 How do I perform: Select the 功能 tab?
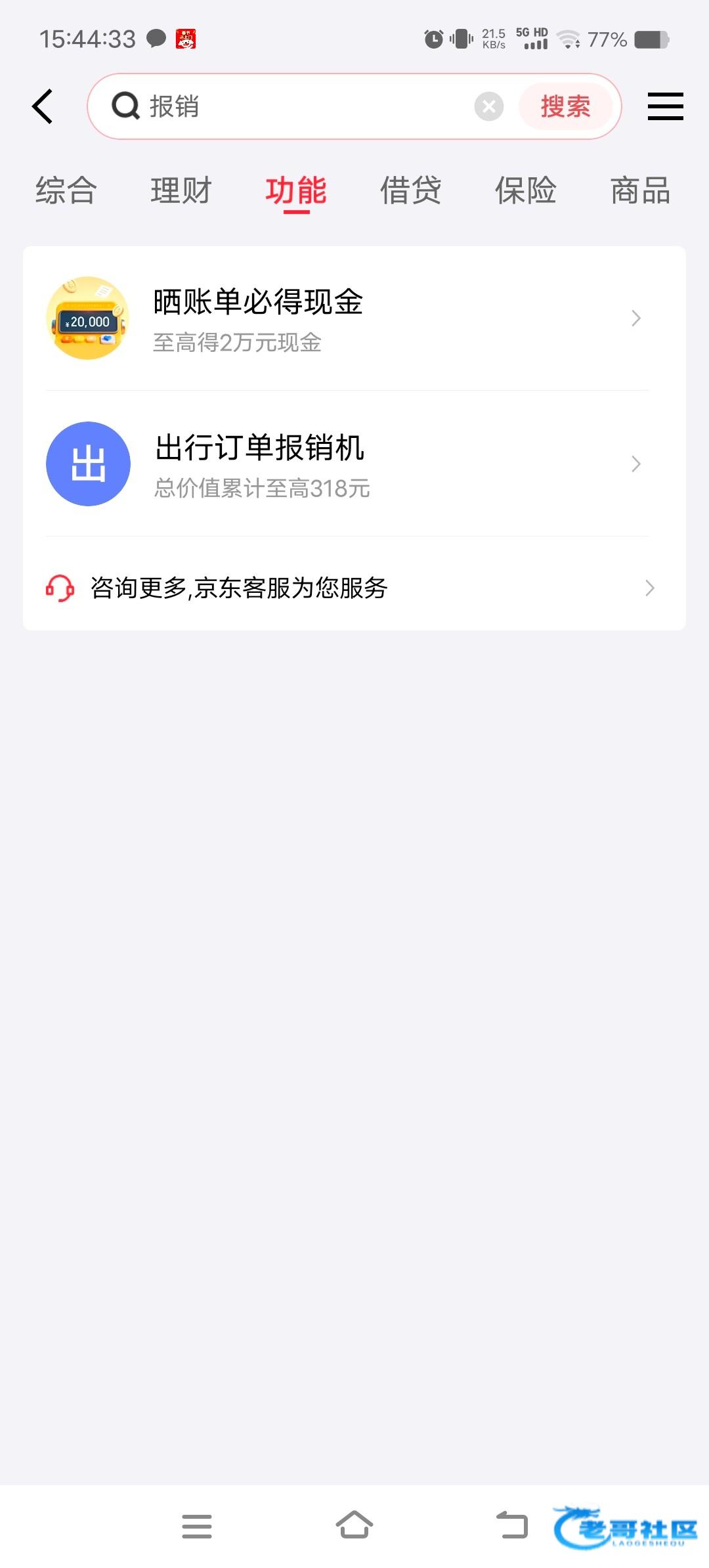296,191
